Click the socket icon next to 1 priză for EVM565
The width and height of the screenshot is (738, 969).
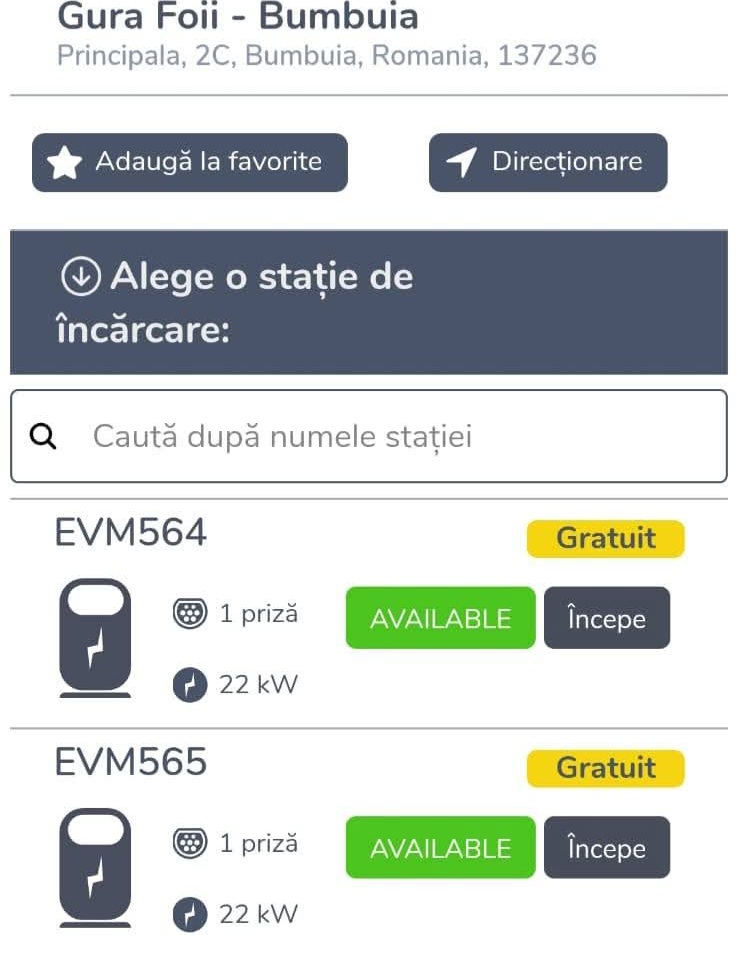coord(188,844)
